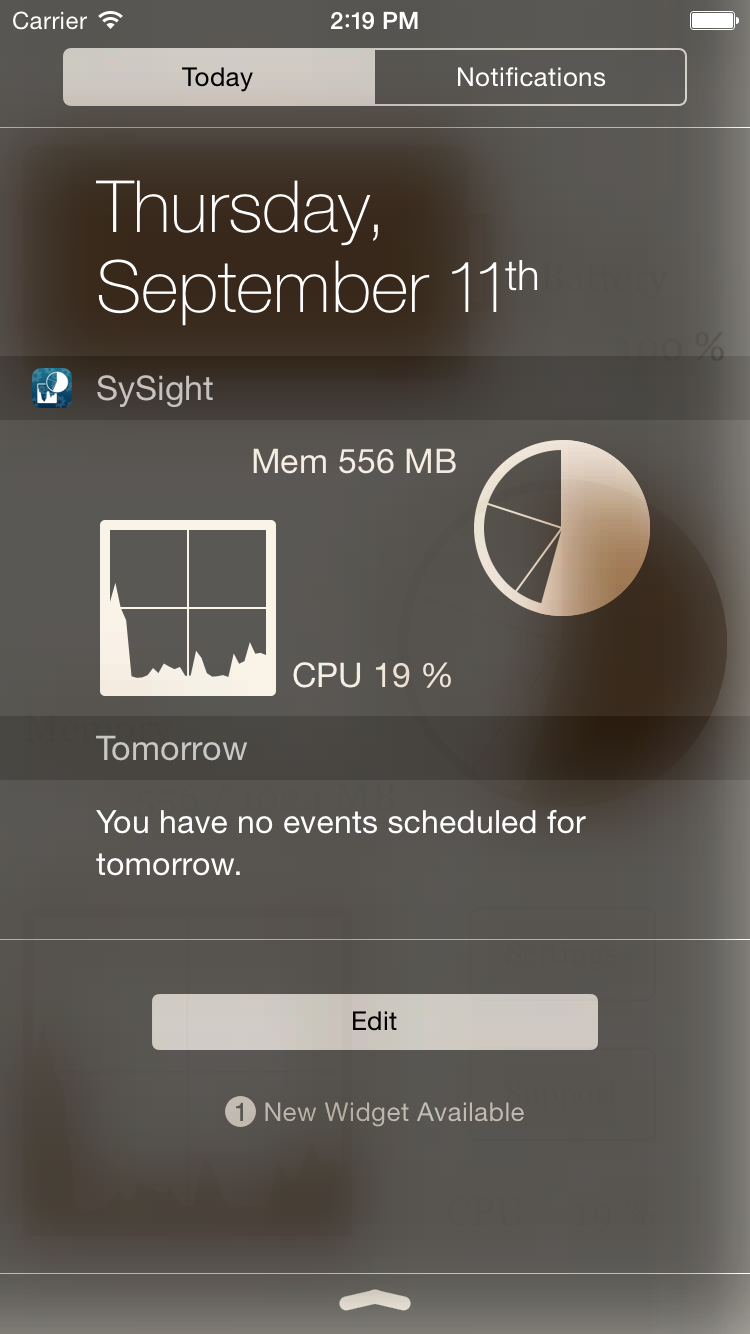Tap the New Widget Available notice

pos(375,1112)
